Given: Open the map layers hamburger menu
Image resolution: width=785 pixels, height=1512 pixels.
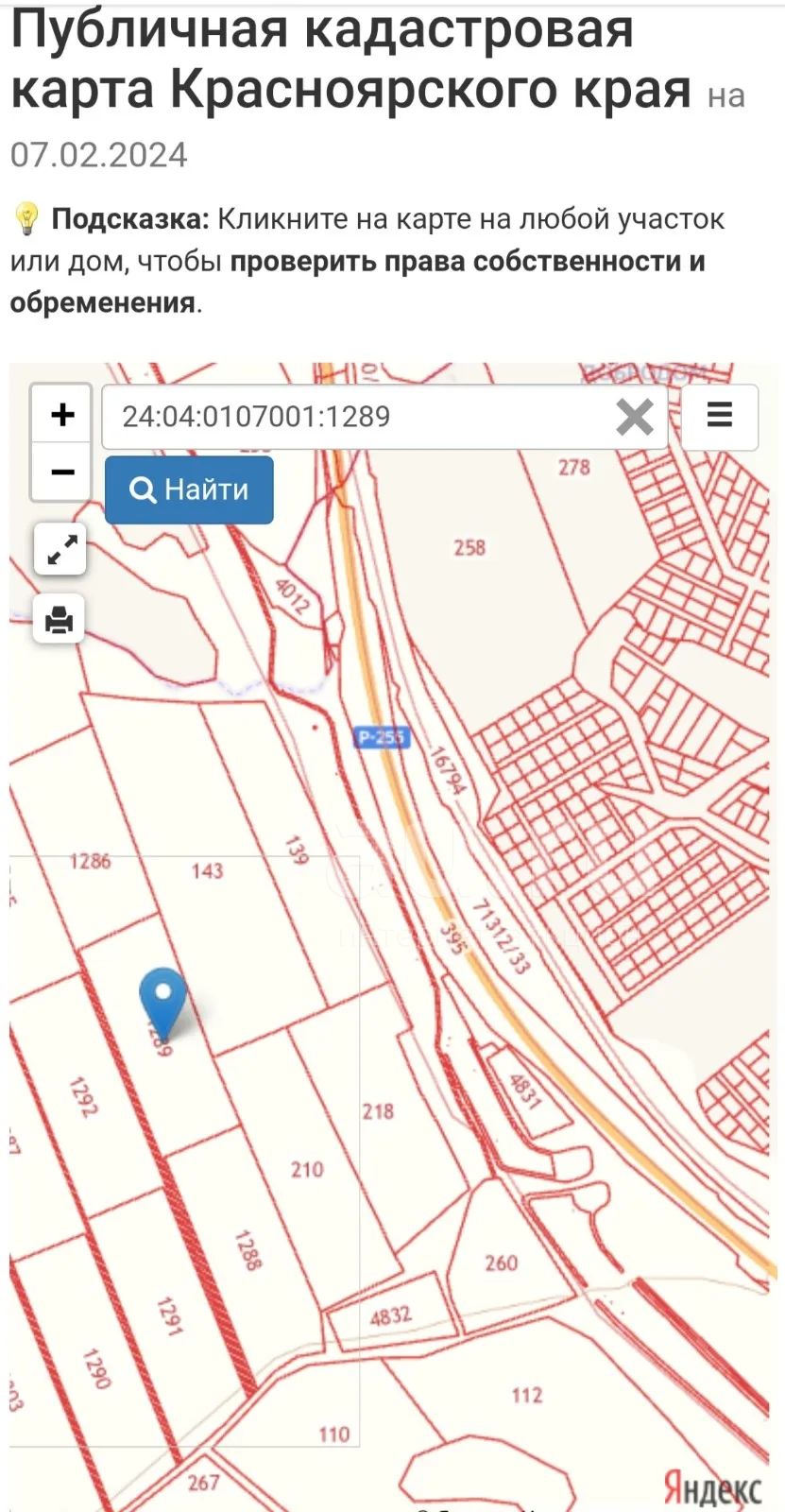Looking at the screenshot, I should (x=720, y=416).
